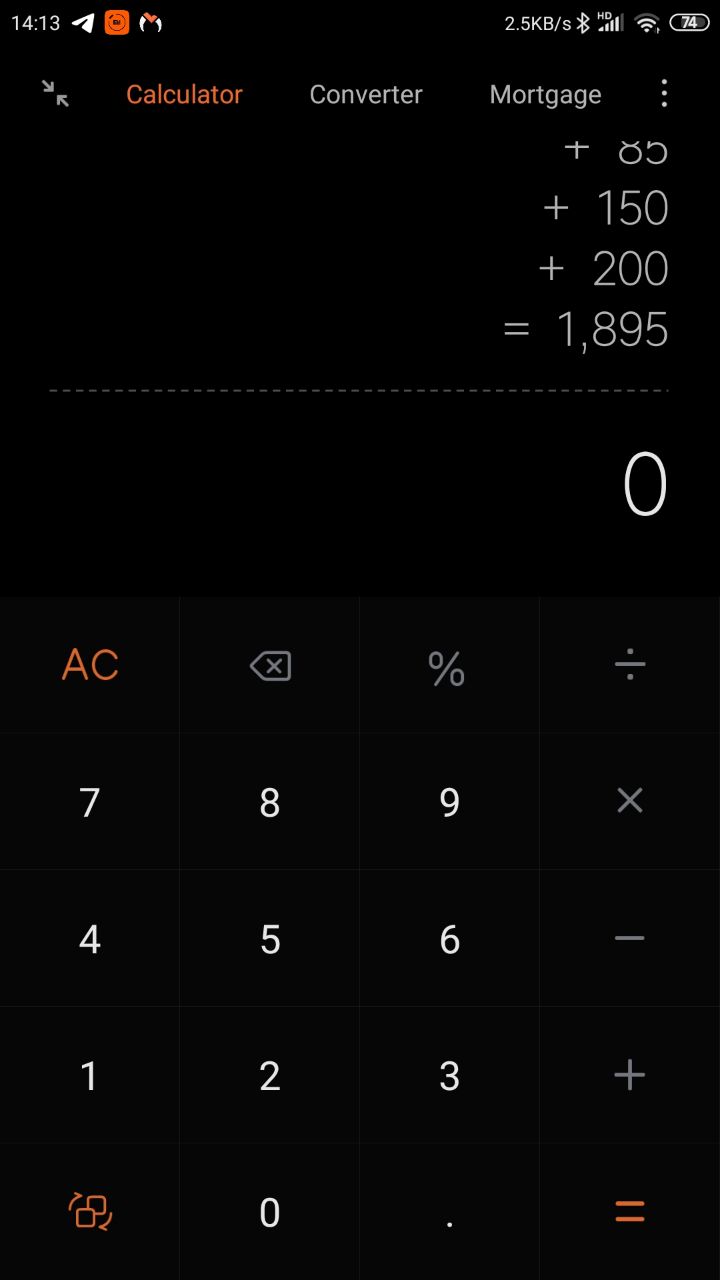Enter digit 0 on the keypad
Screen dimensions: 720x1280
[270, 1212]
